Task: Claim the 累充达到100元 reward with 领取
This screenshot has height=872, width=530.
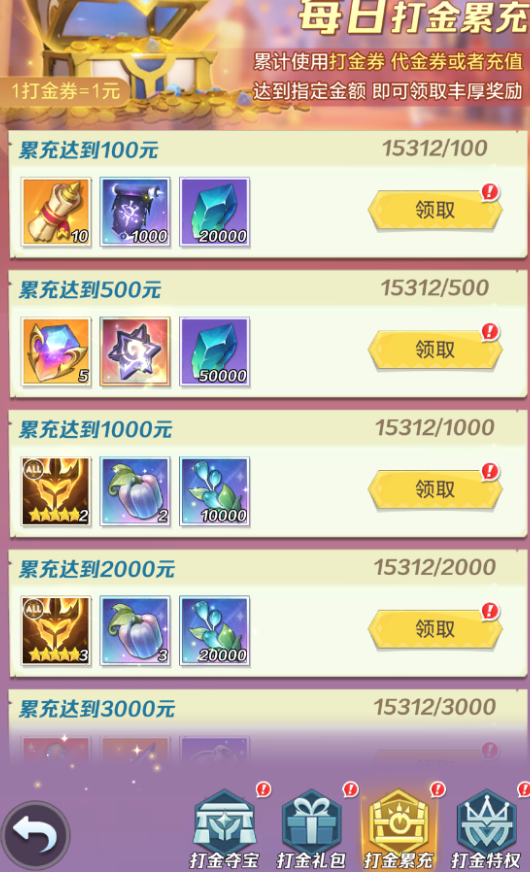Action: 435,210
